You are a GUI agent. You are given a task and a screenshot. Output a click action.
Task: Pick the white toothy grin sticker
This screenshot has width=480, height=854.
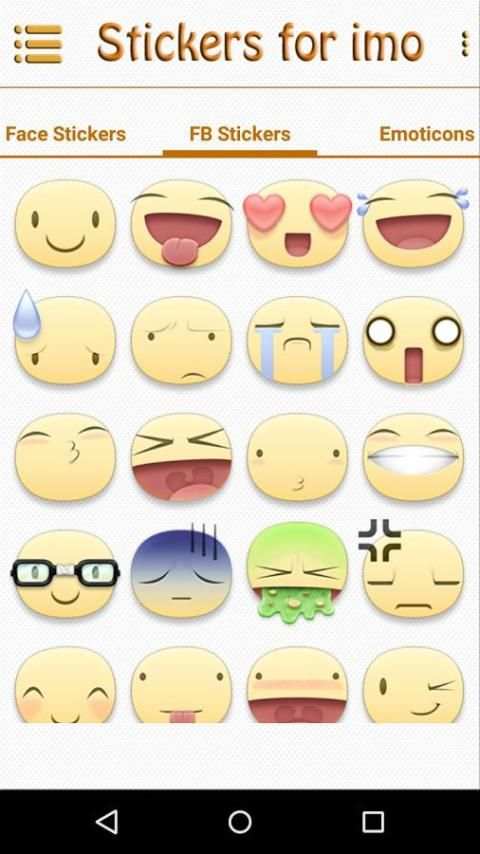pyautogui.click(x=414, y=456)
